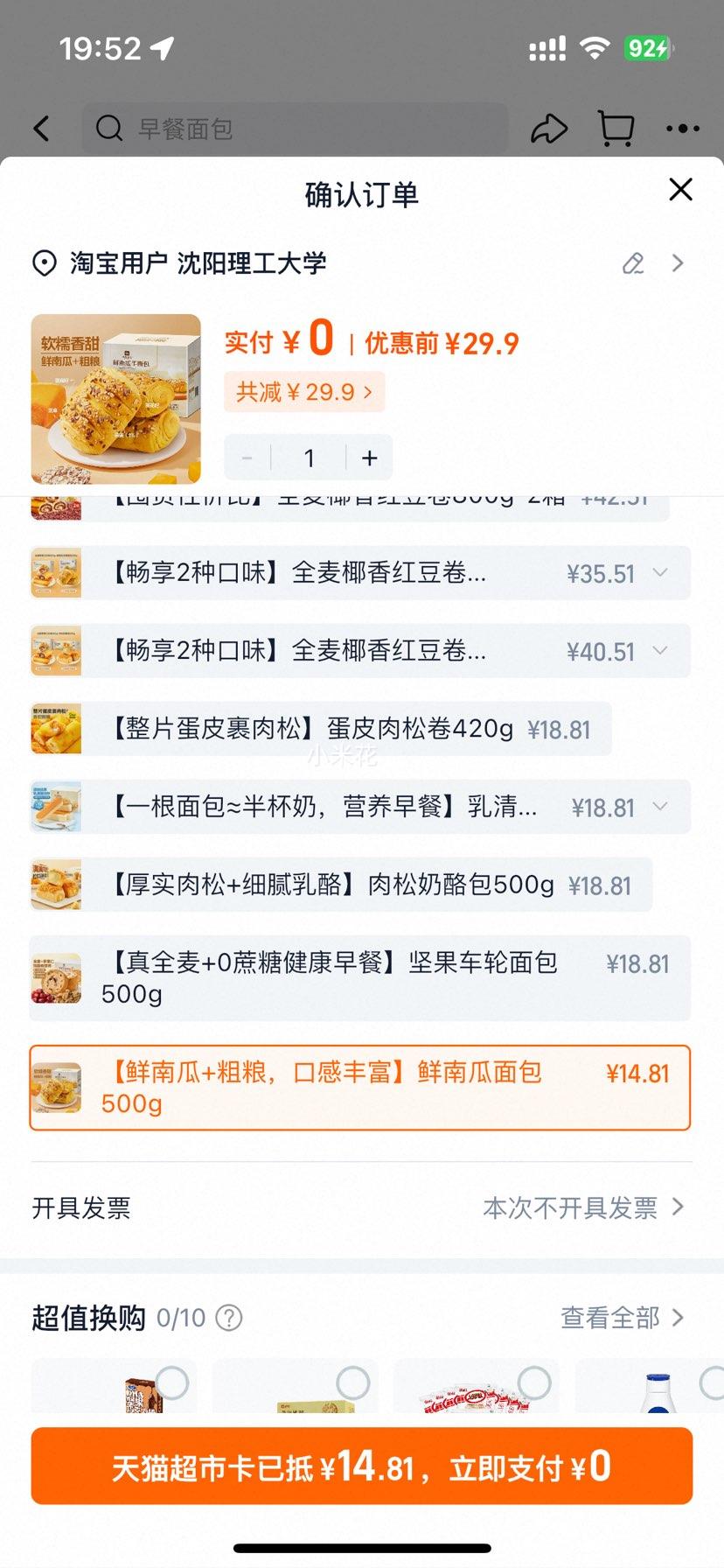This screenshot has height=1568, width=724.
Task: Expand the ¥35.51 全麦椰香红豆卷 option chevron
Action: [660, 572]
